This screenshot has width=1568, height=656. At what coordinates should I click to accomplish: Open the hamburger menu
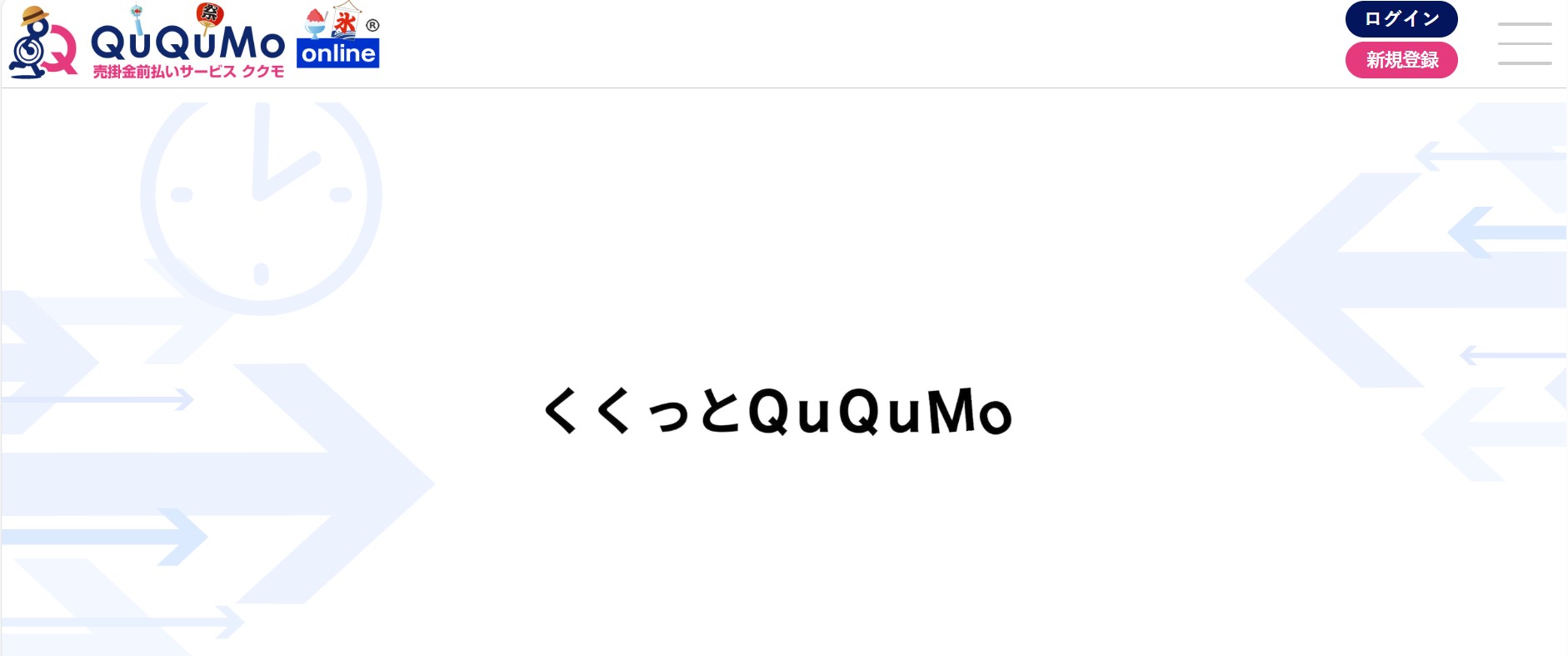pyautogui.click(x=1524, y=43)
